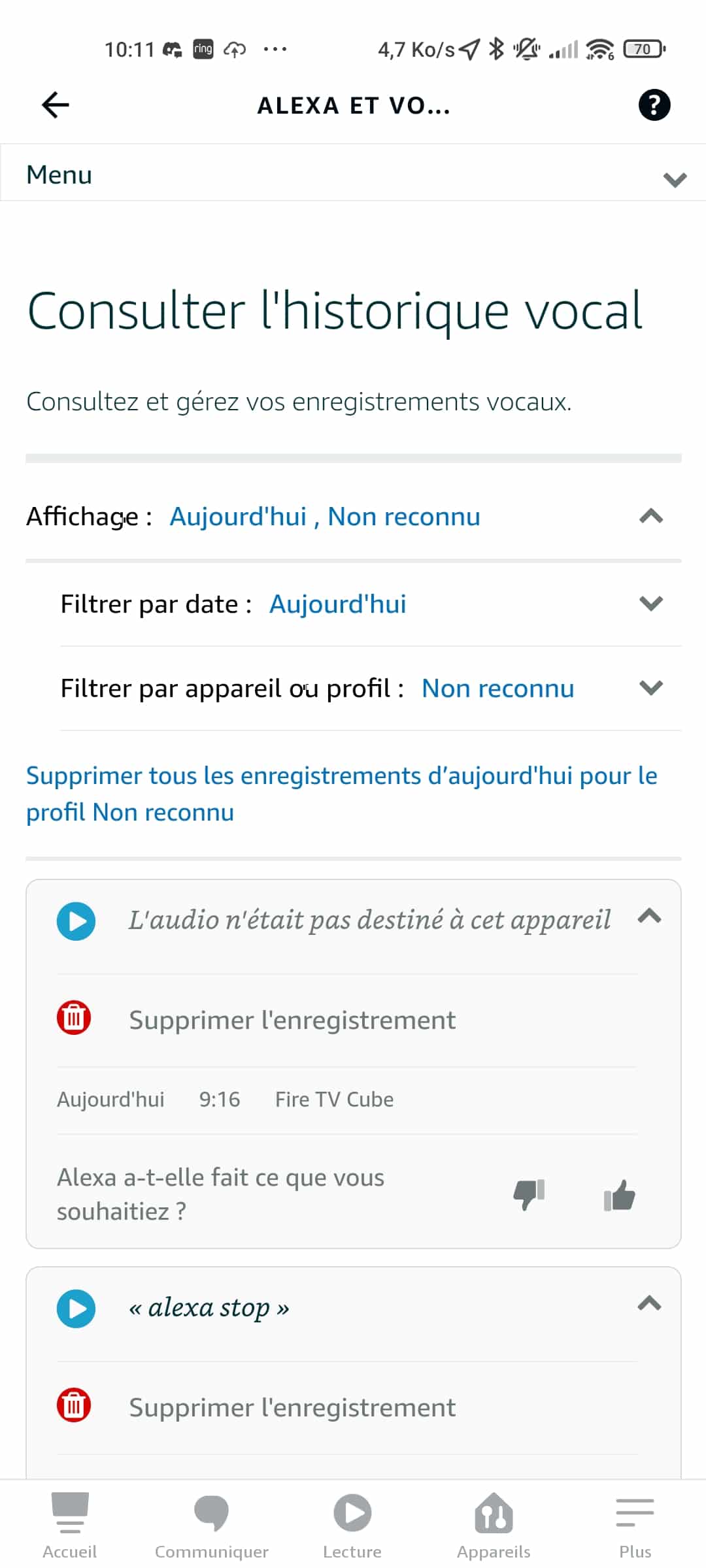Go back with the top-left arrow
Image resolution: width=706 pixels, height=1568 pixels.
(x=56, y=105)
